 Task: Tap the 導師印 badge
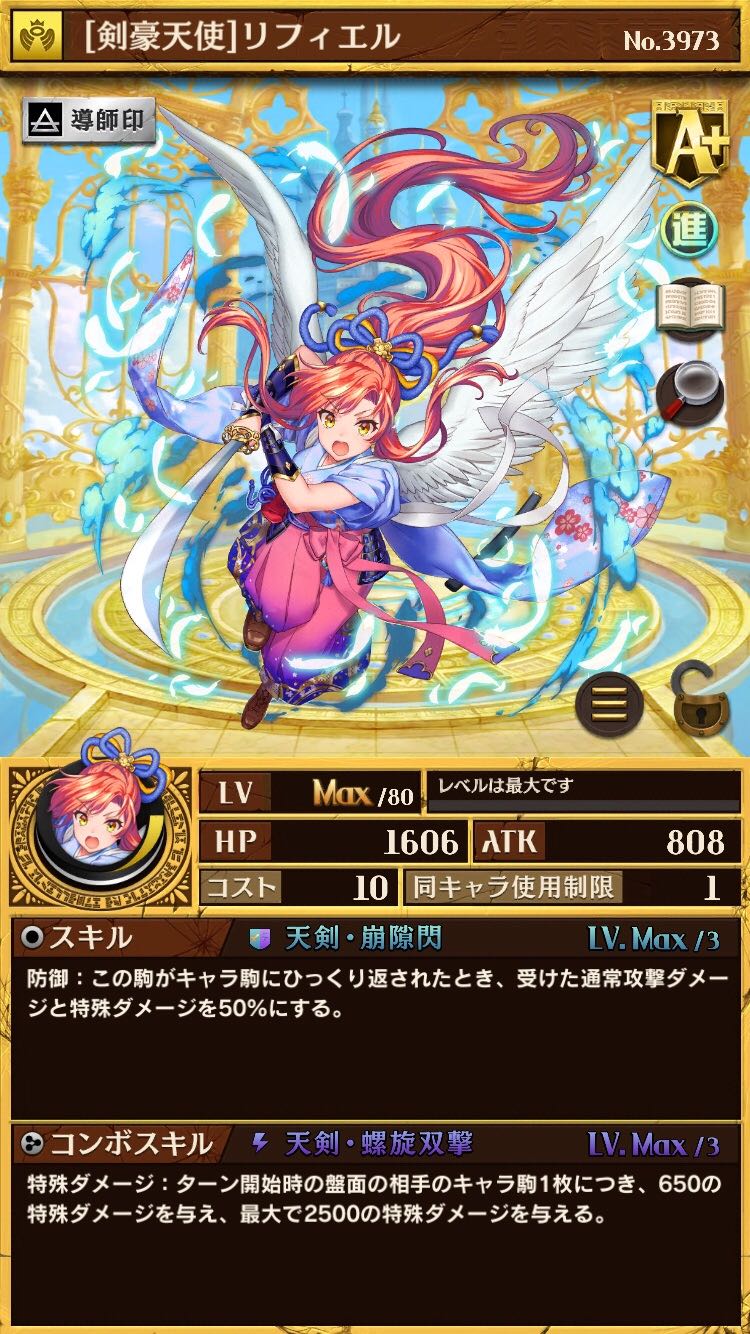coord(89,122)
